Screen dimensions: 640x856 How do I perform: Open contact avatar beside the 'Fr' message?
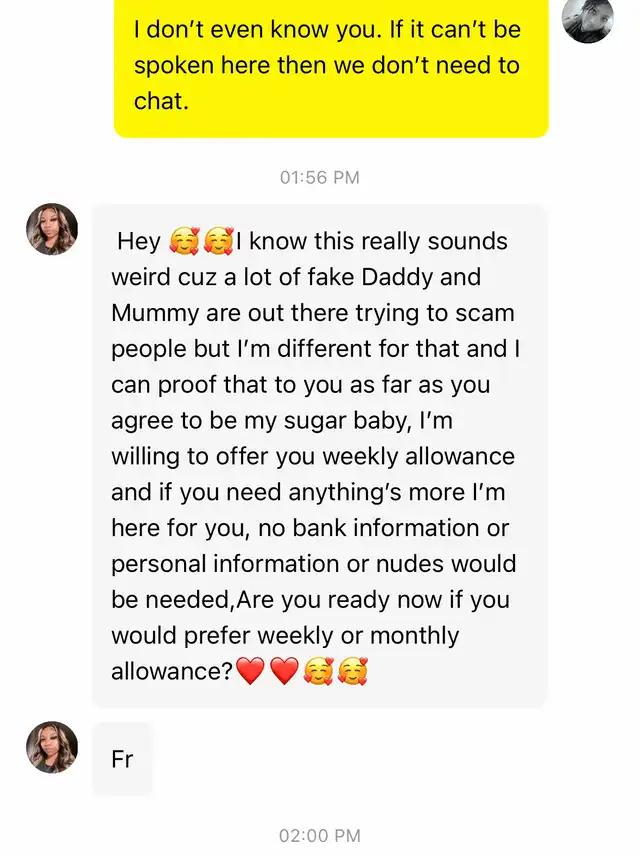52,747
